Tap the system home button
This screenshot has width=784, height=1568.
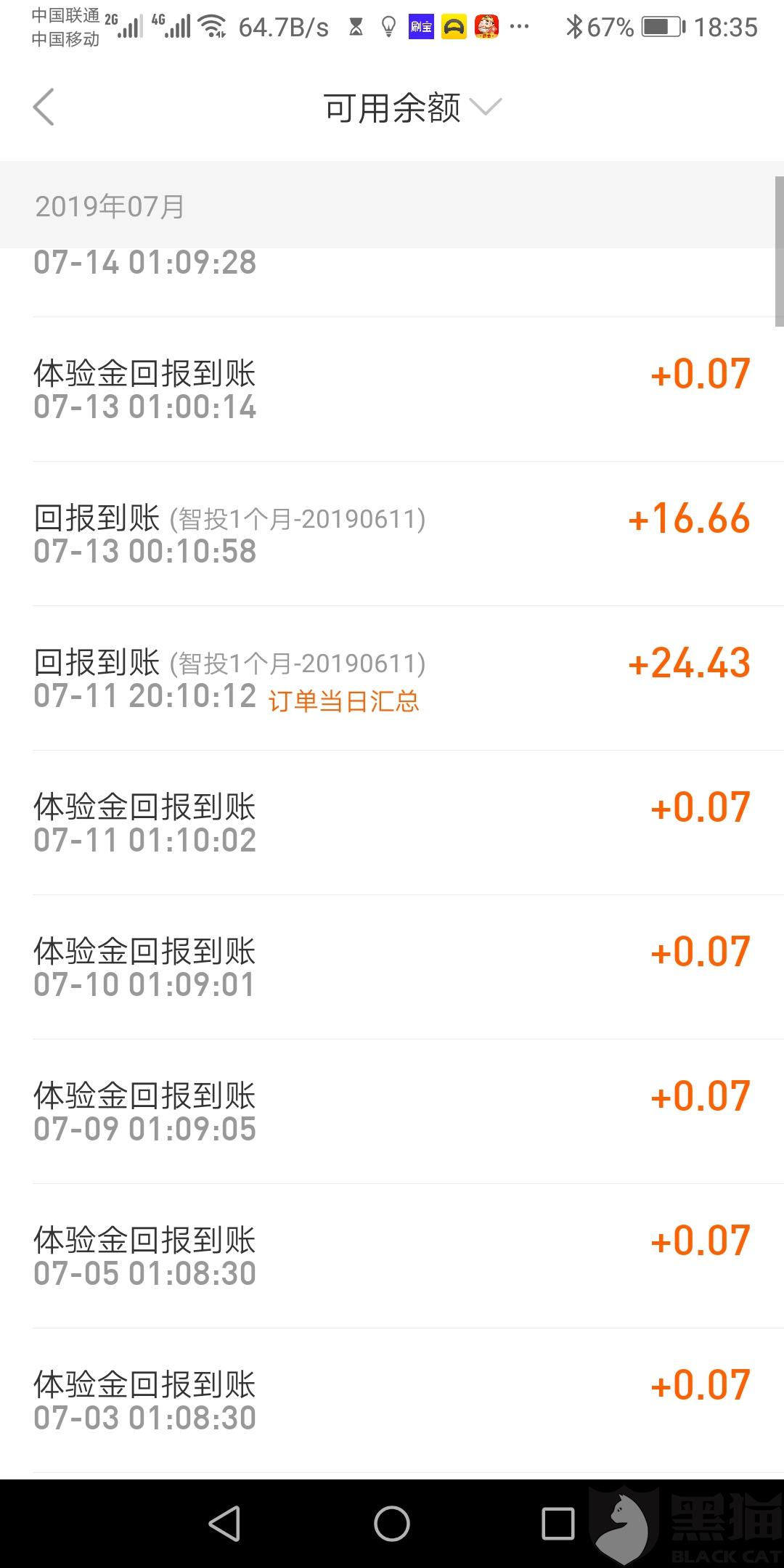(392, 1523)
